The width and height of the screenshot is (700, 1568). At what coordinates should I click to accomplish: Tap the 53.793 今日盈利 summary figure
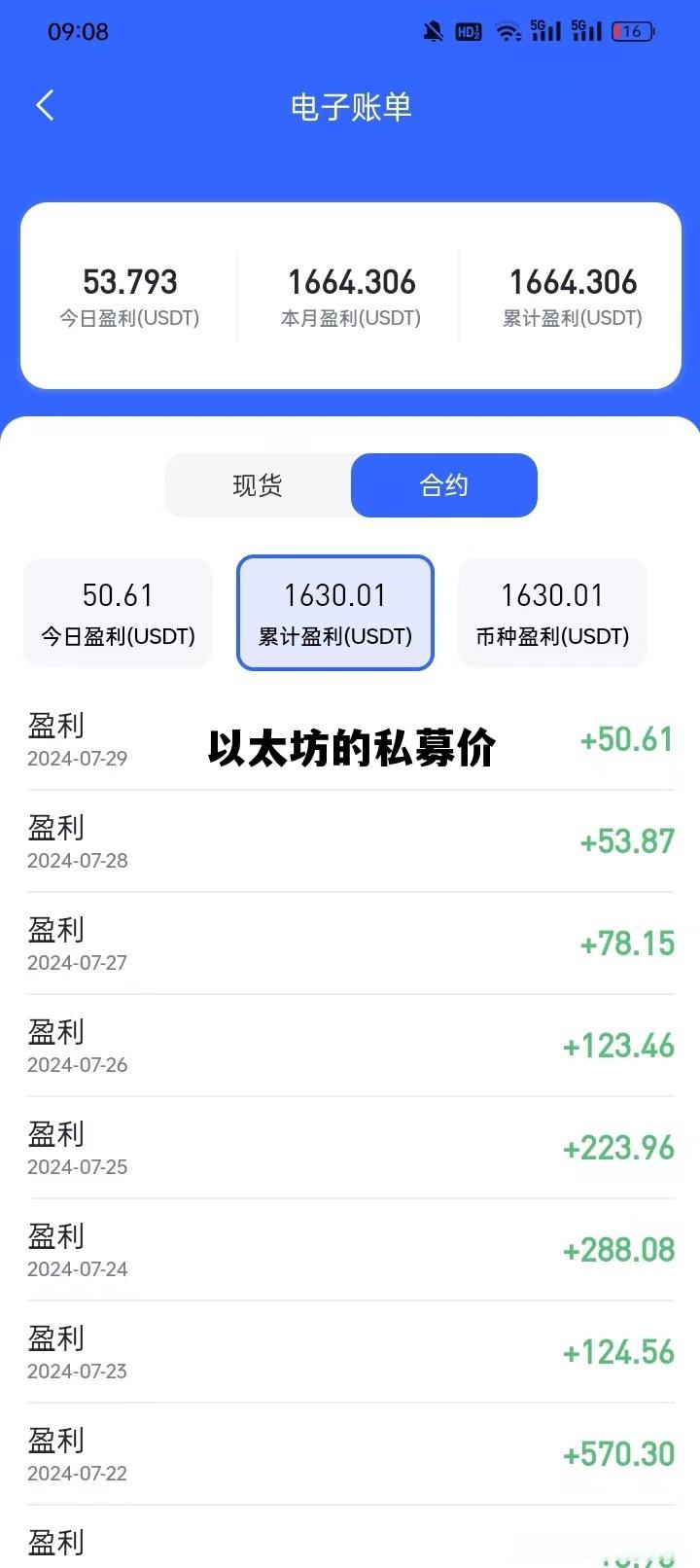129,282
